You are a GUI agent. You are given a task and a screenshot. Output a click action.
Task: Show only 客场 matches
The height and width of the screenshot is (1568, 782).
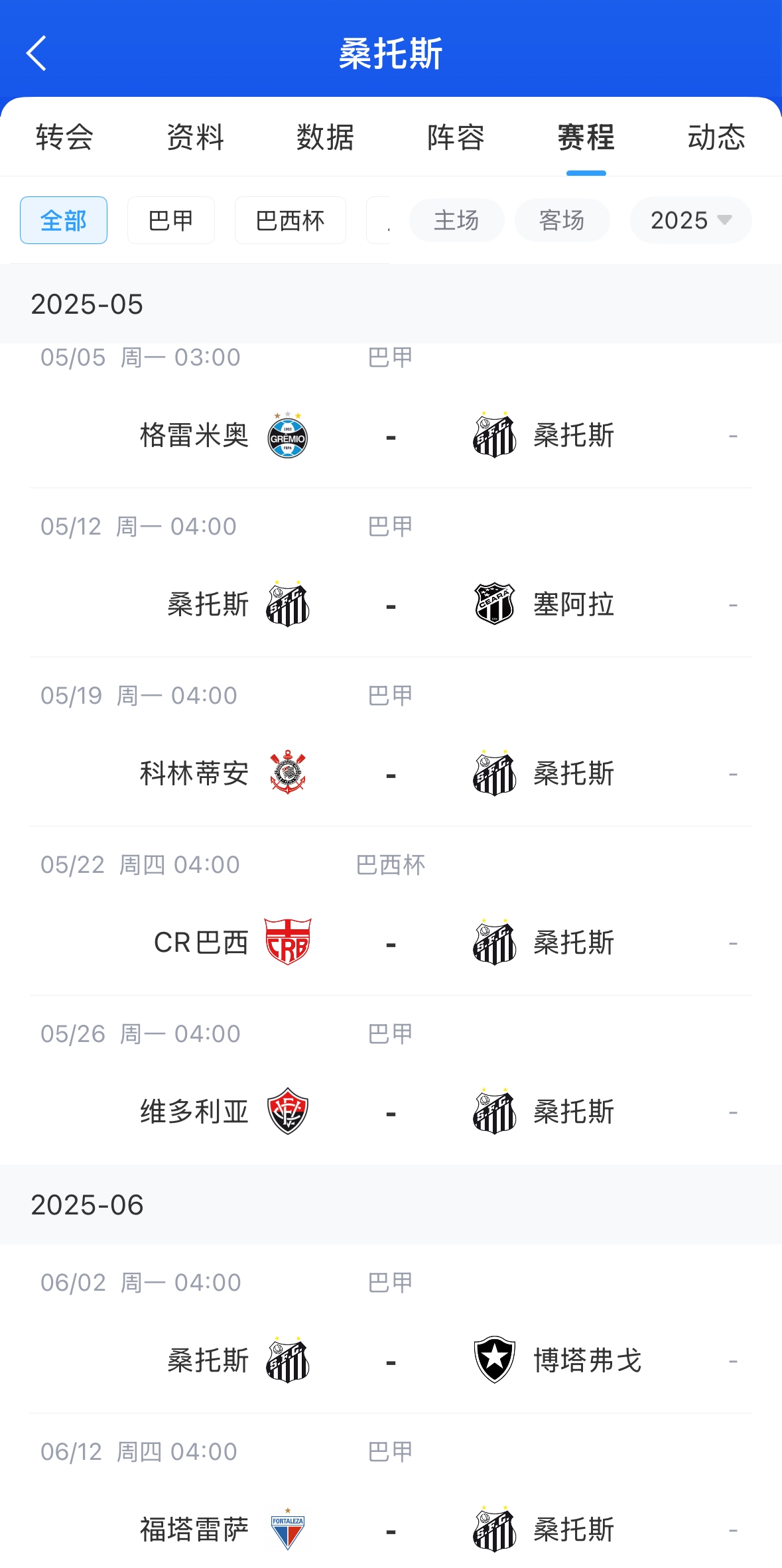(x=562, y=220)
